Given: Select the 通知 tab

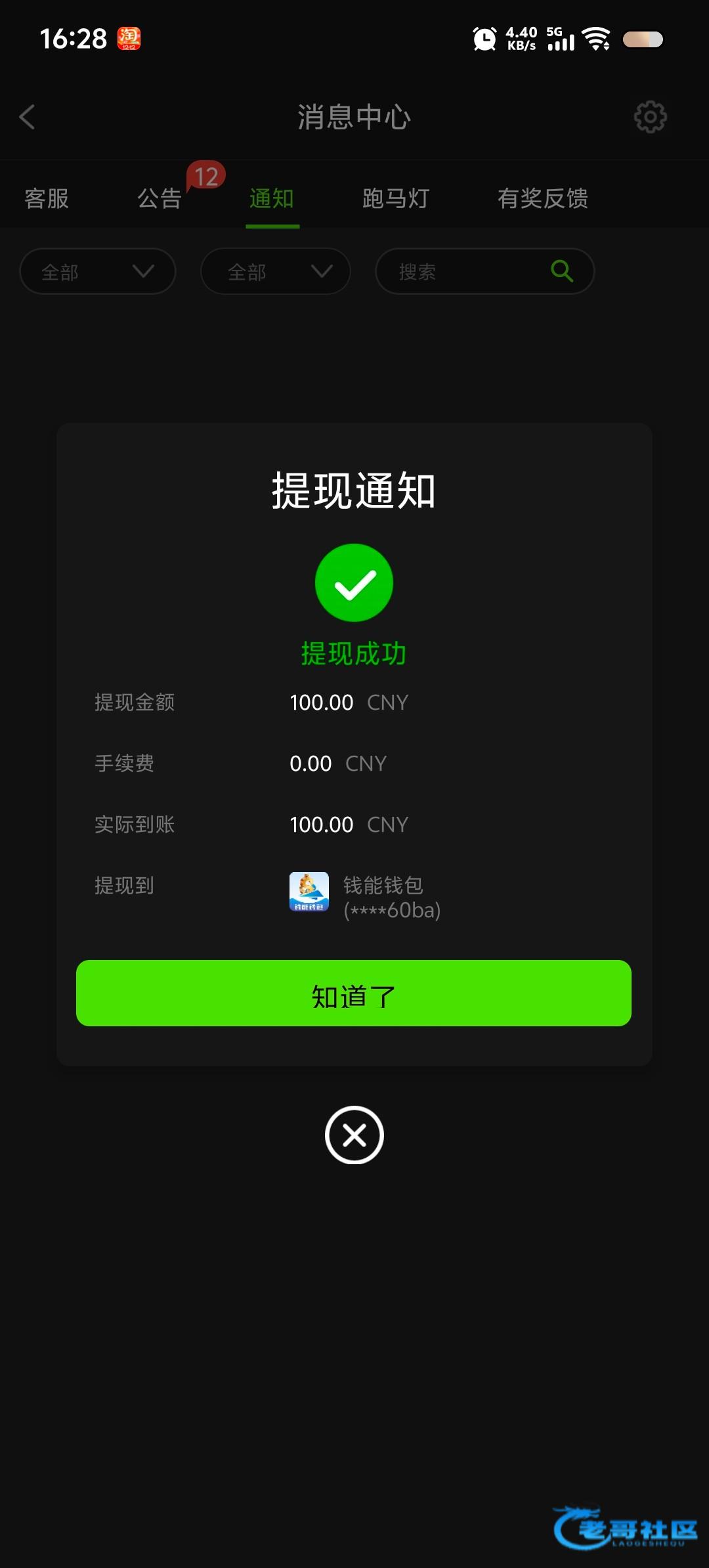Looking at the screenshot, I should pos(272,198).
